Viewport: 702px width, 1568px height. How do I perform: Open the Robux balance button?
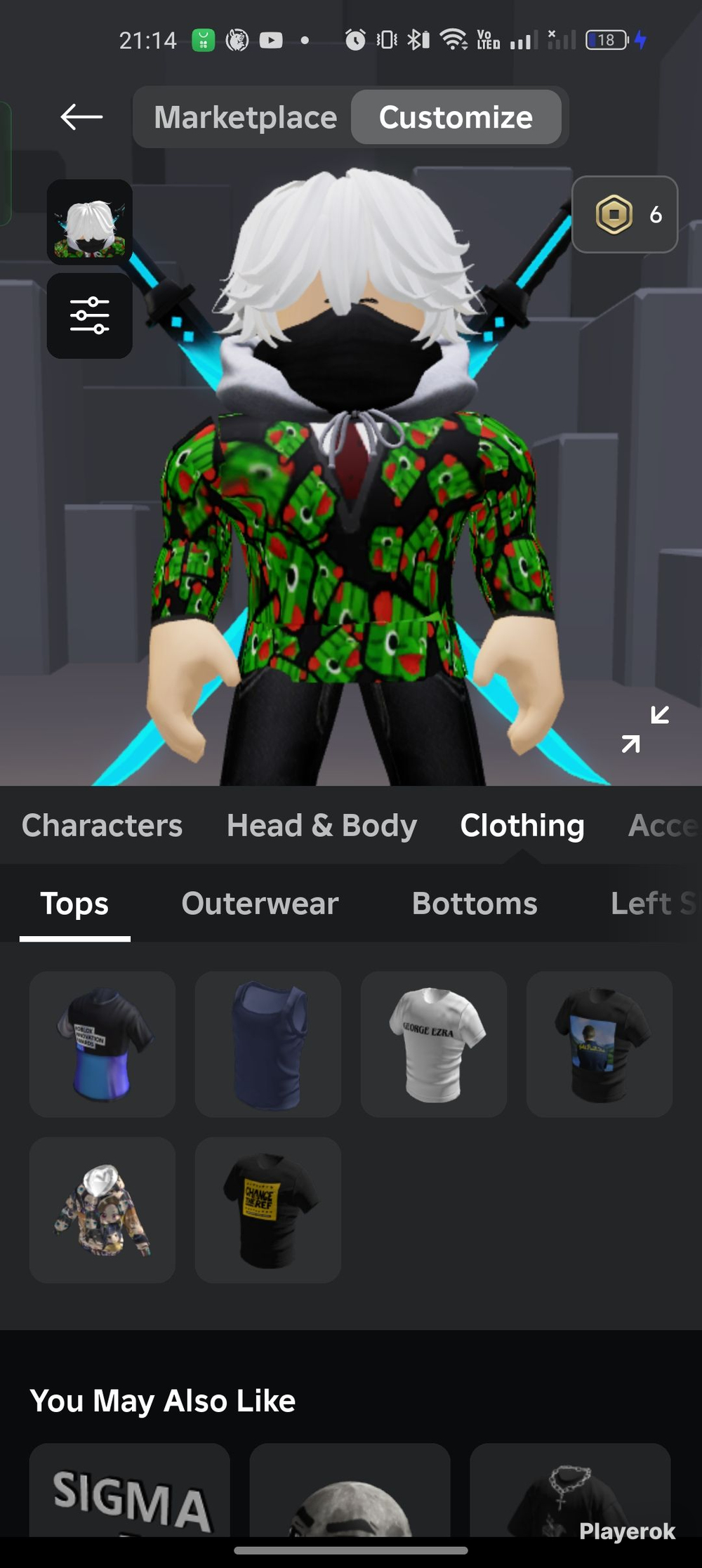click(625, 214)
